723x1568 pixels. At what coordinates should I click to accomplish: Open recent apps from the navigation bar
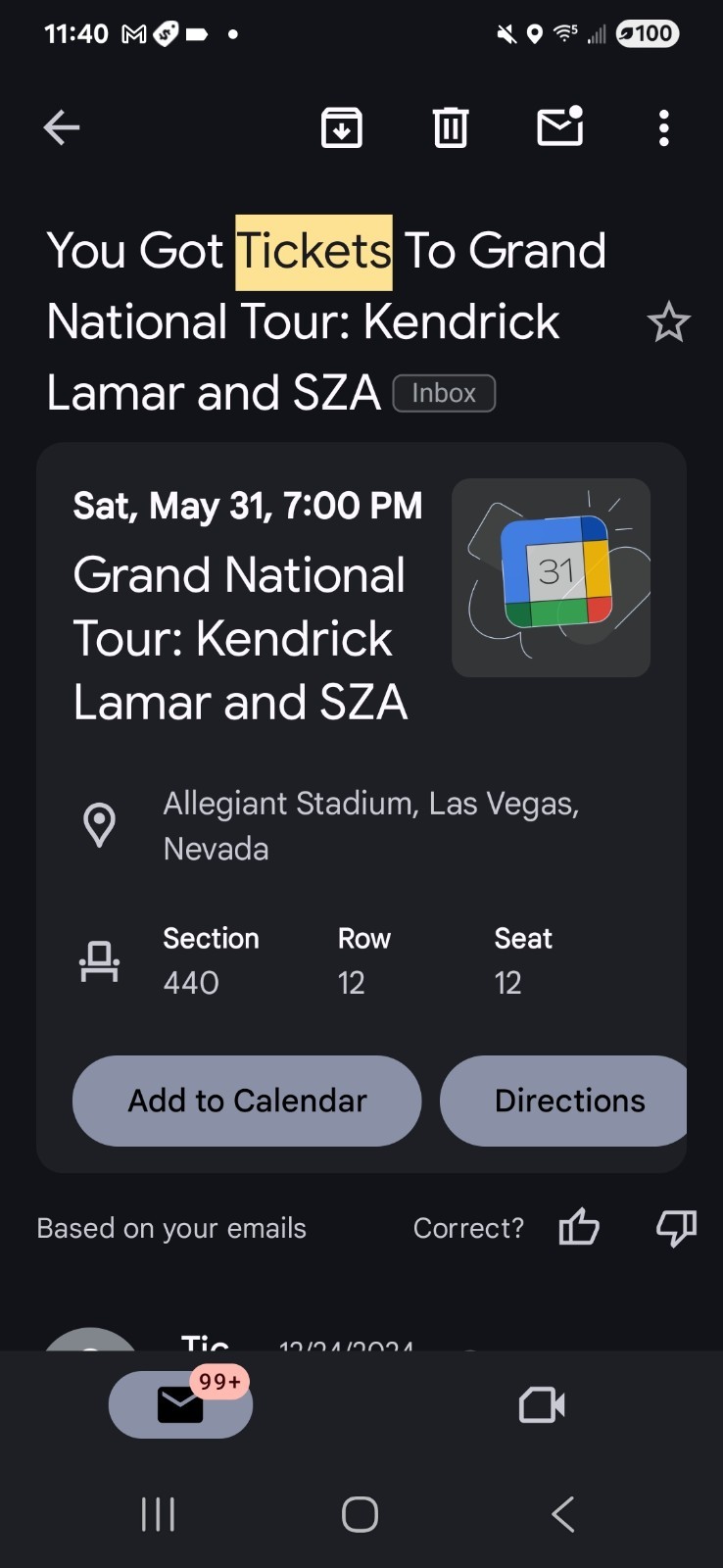157,1513
